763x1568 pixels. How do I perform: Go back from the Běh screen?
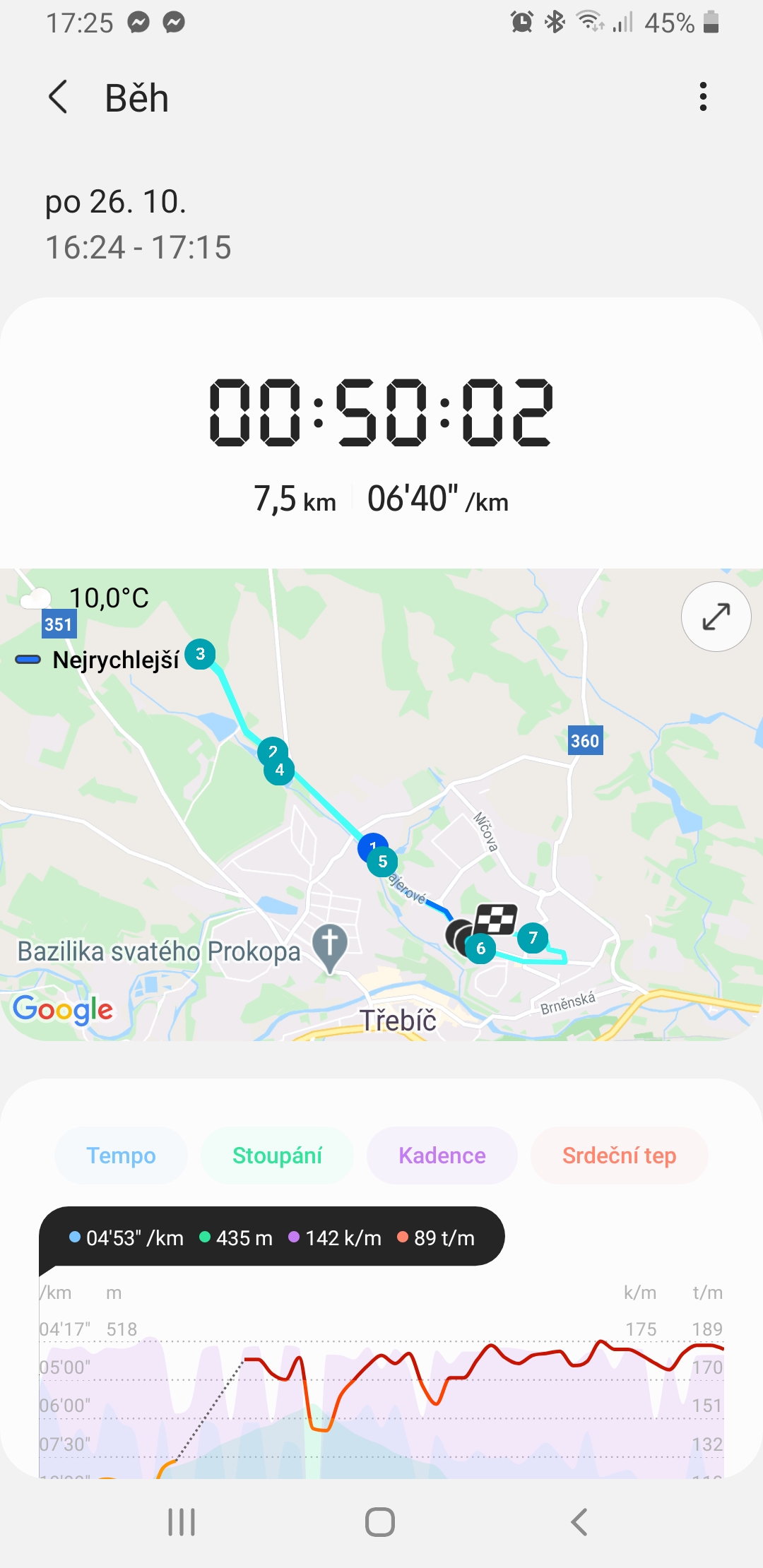[x=58, y=97]
